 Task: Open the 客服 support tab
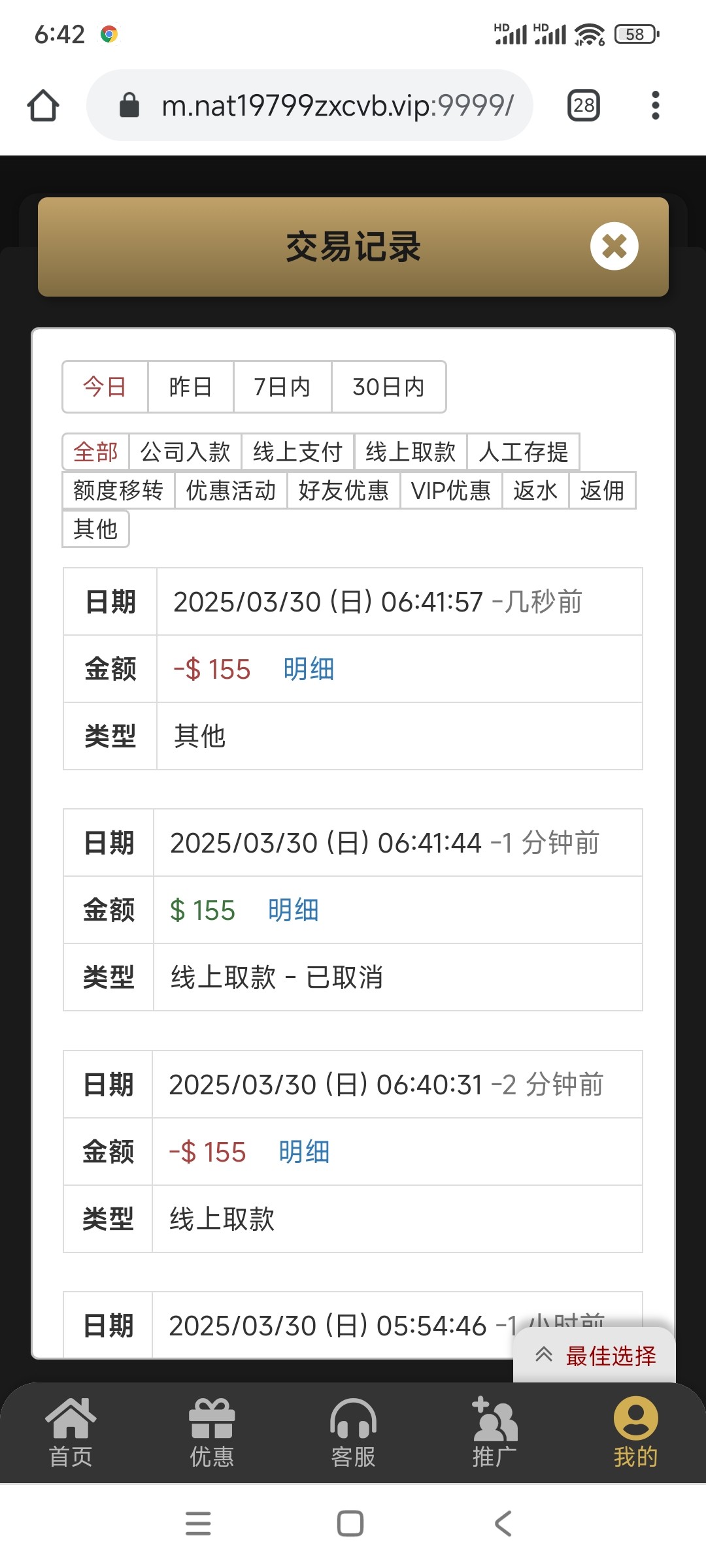pos(353,1433)
